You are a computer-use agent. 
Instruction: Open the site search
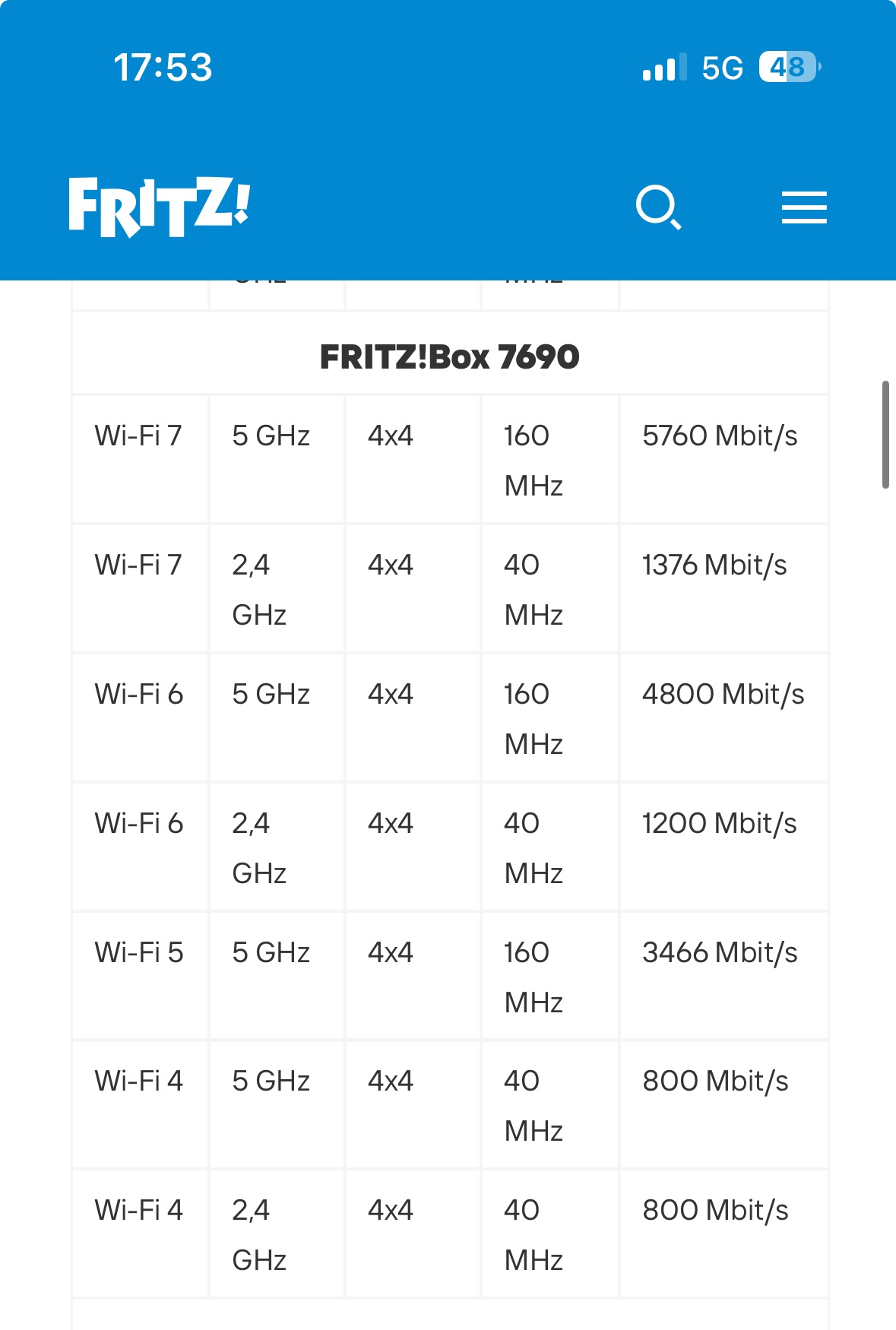pos(657,207)
